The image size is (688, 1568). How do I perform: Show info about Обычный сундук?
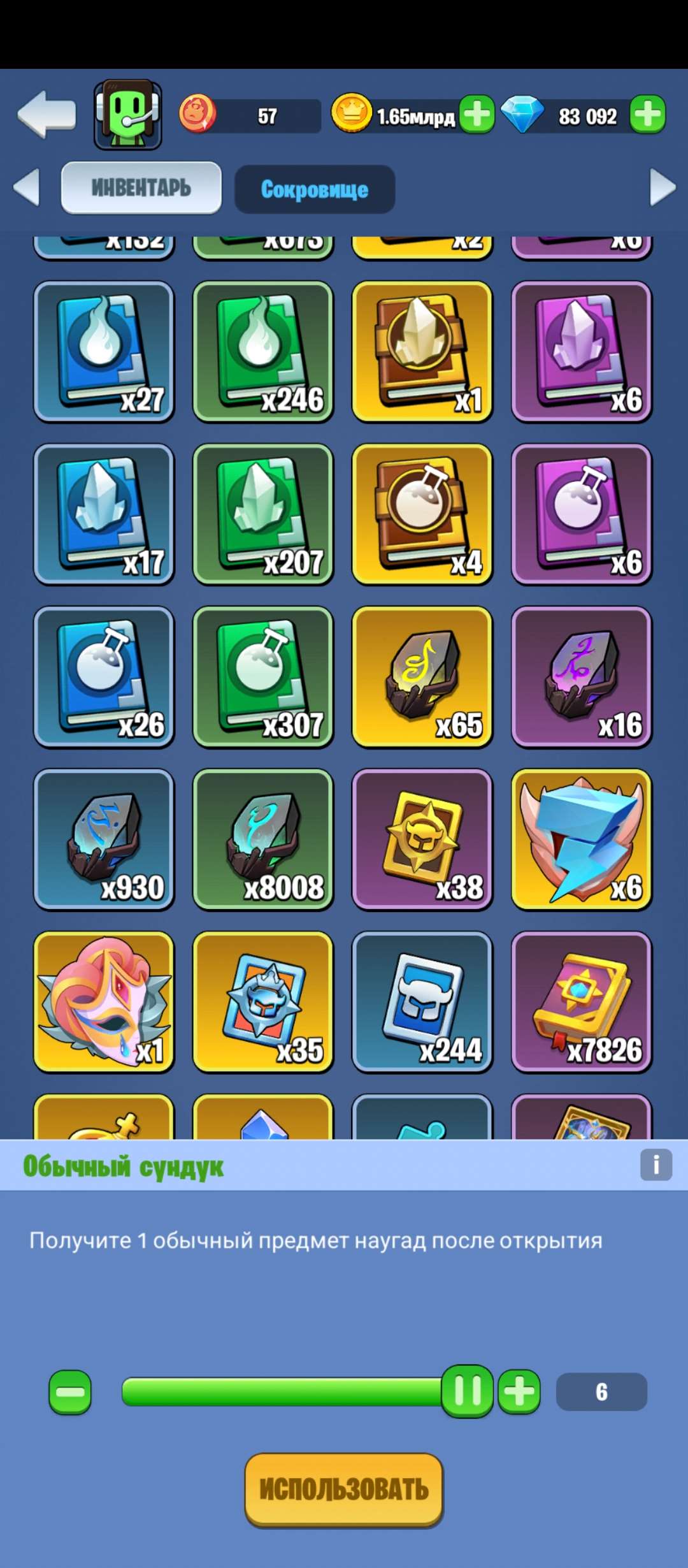tap(656, 1165)
